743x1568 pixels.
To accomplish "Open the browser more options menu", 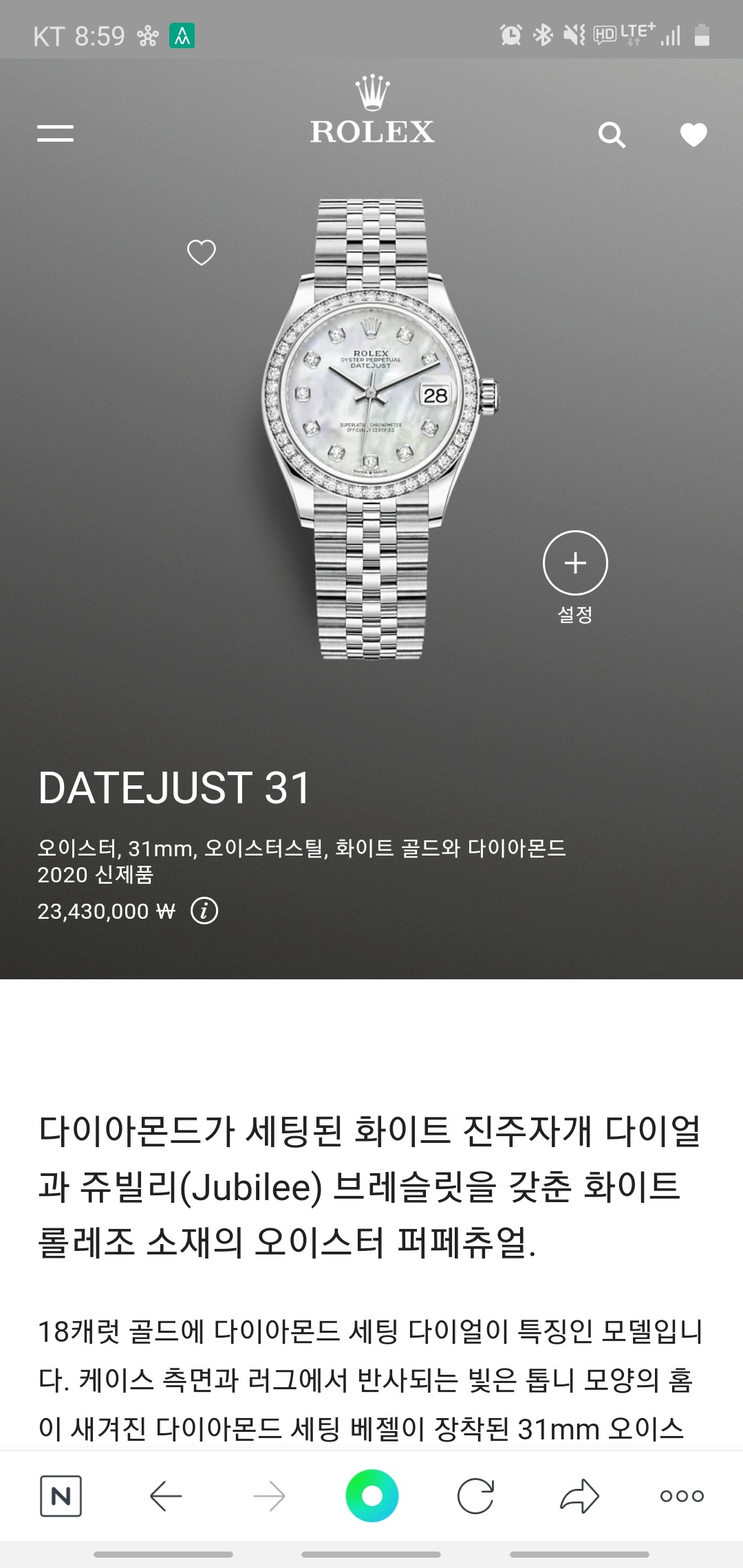I will [x=682, y=1496].
